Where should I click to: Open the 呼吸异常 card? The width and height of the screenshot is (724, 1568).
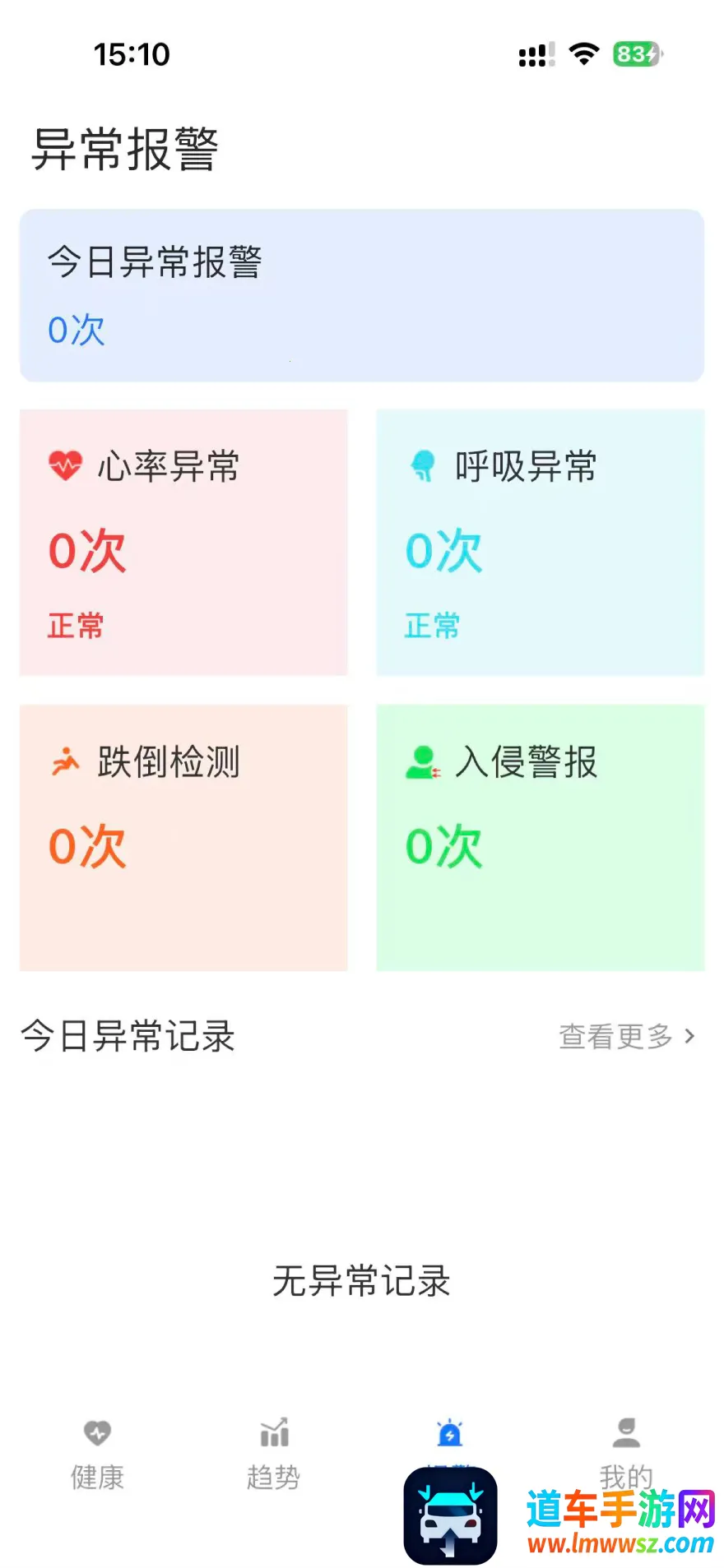point(541,543)
